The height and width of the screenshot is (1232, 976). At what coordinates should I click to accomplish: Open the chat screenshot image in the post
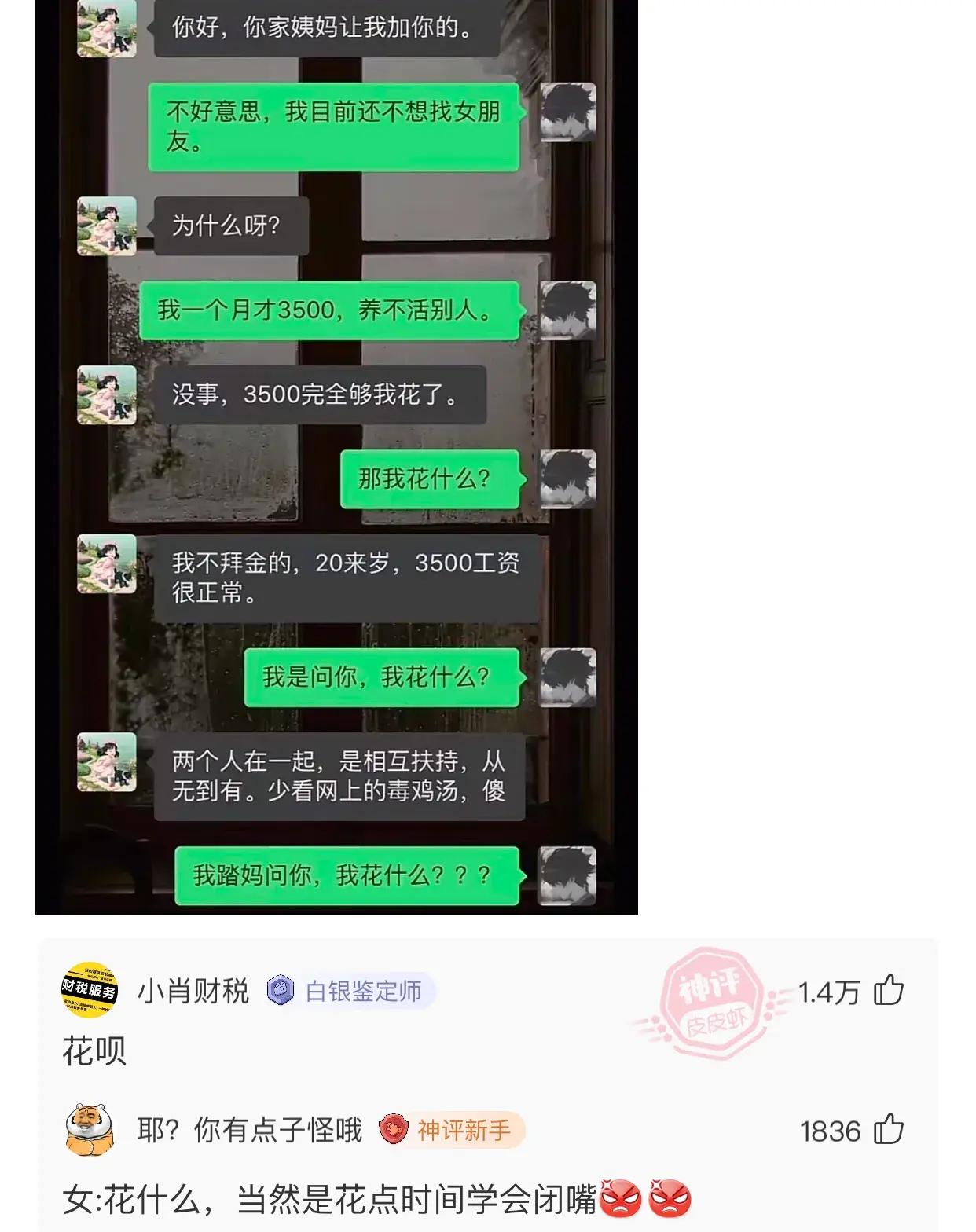pyautogui.click(x=336, y=456)
